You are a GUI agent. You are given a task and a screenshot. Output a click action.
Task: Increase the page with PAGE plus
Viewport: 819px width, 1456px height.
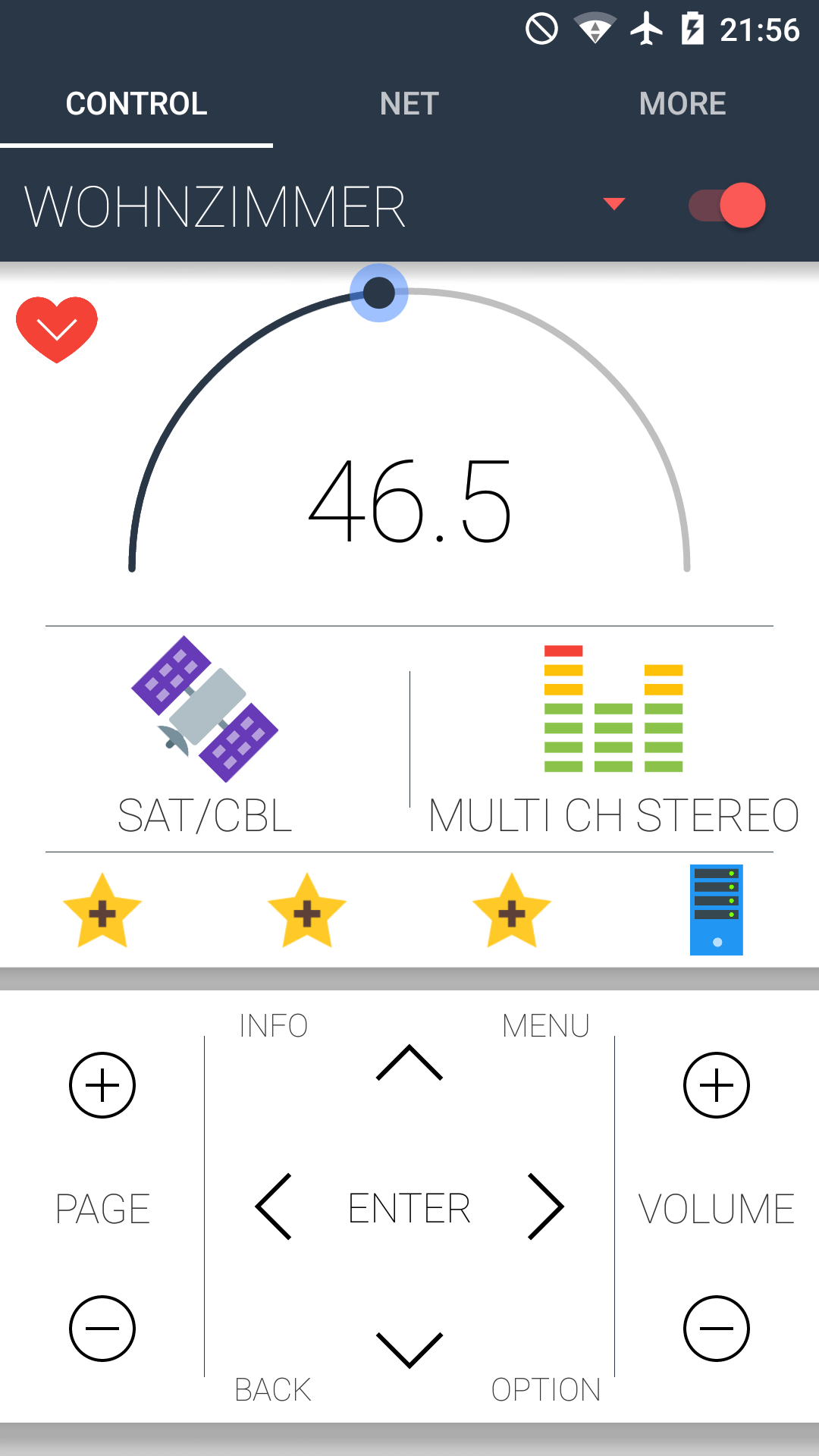(x=102, y=1085)
